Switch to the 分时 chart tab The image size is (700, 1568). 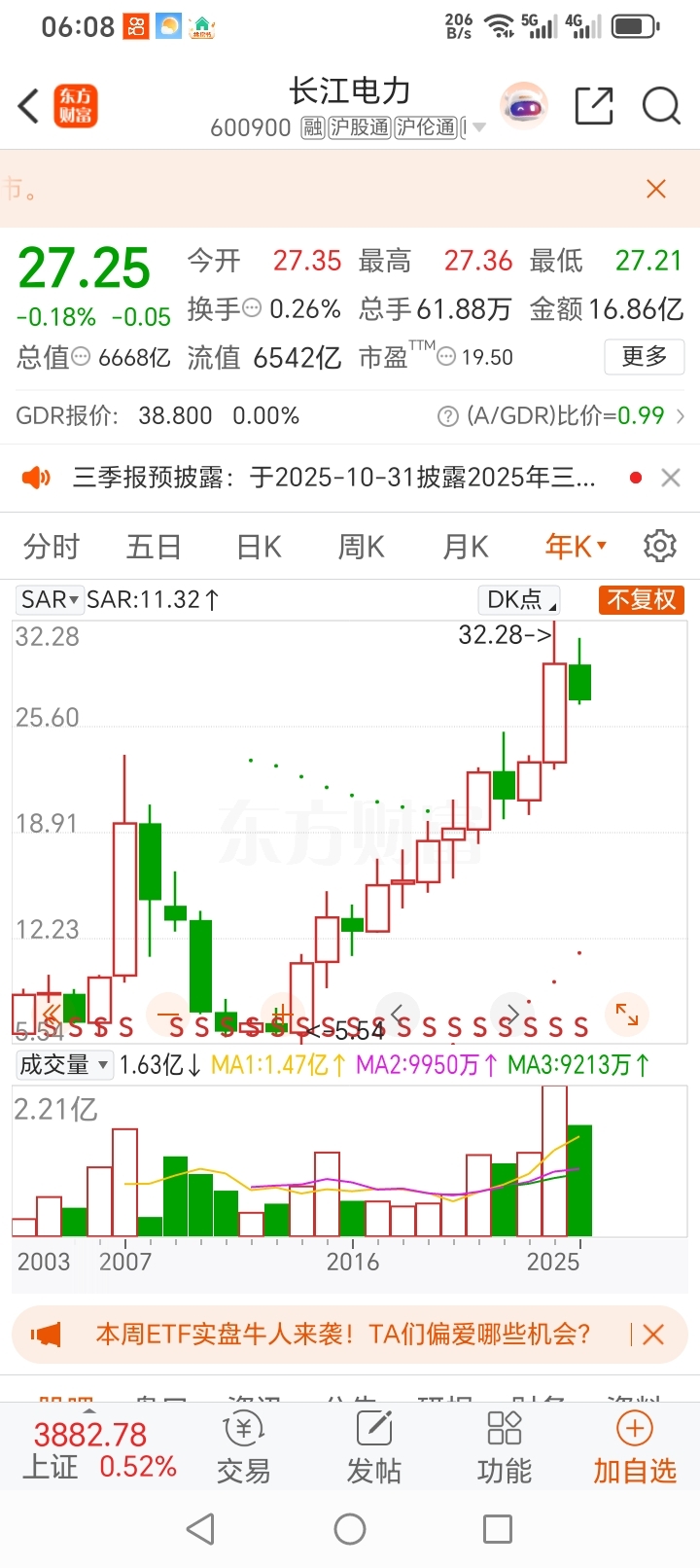click(51, 547)
